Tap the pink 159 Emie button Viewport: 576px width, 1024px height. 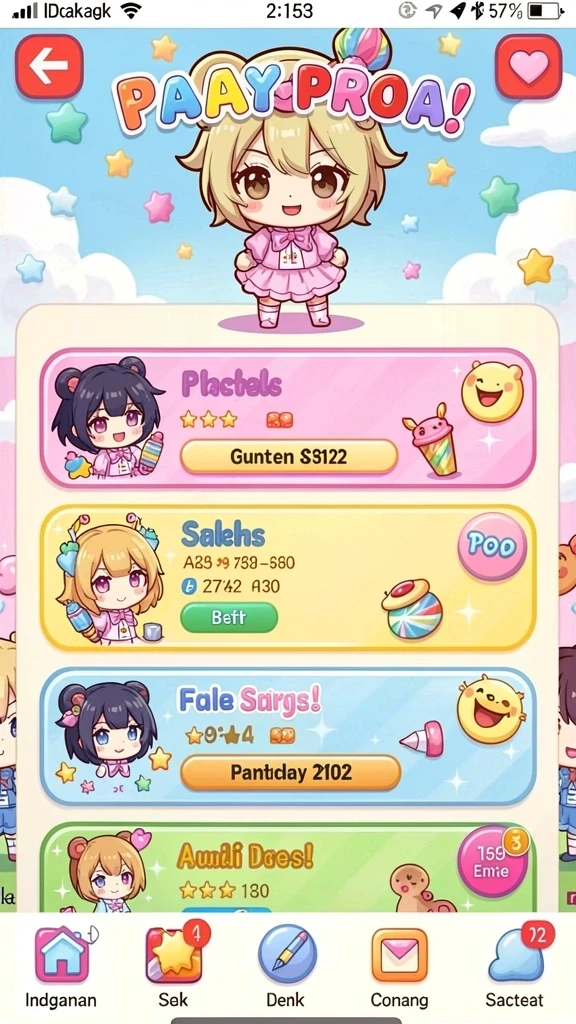click(x=493, y=862)
